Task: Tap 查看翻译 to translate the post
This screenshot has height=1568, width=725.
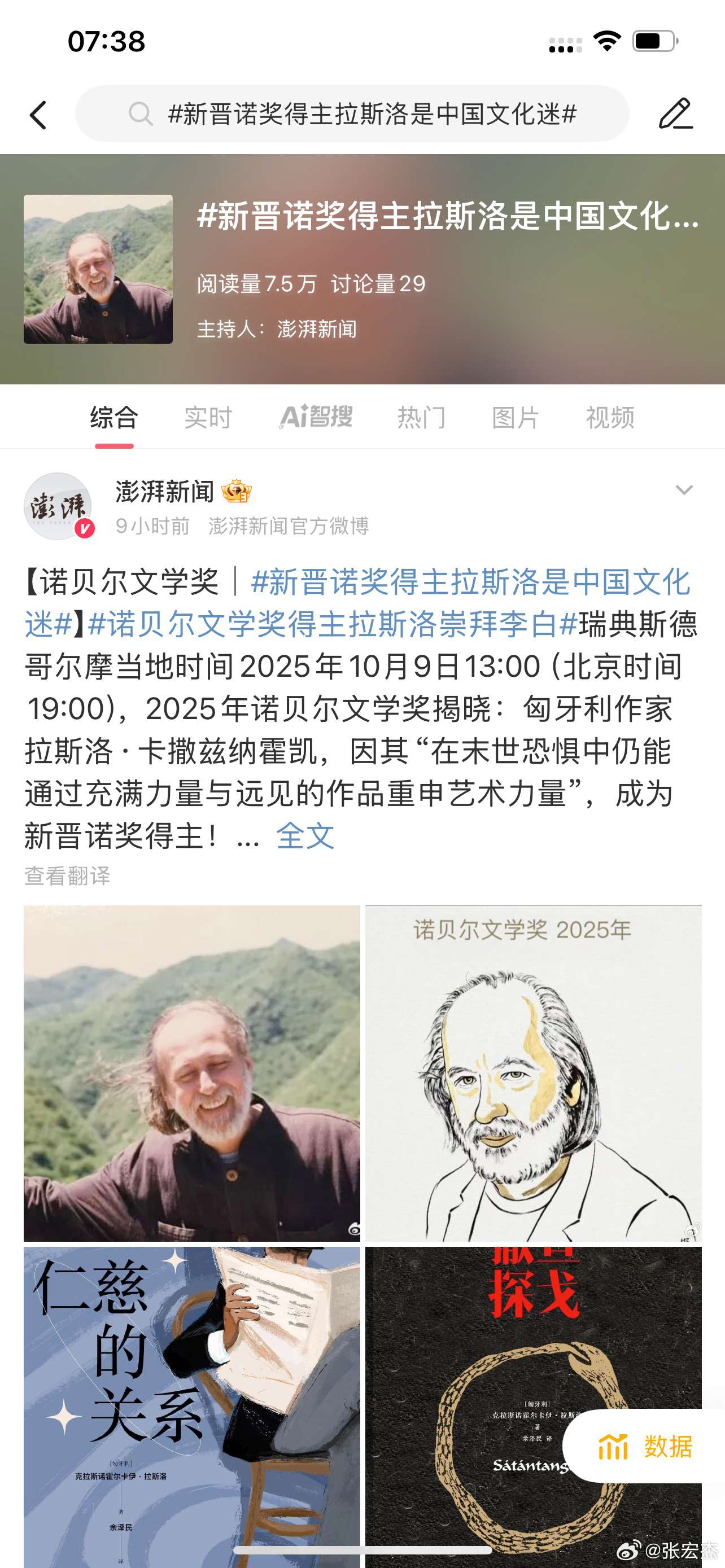Action: tap(68, 875)
